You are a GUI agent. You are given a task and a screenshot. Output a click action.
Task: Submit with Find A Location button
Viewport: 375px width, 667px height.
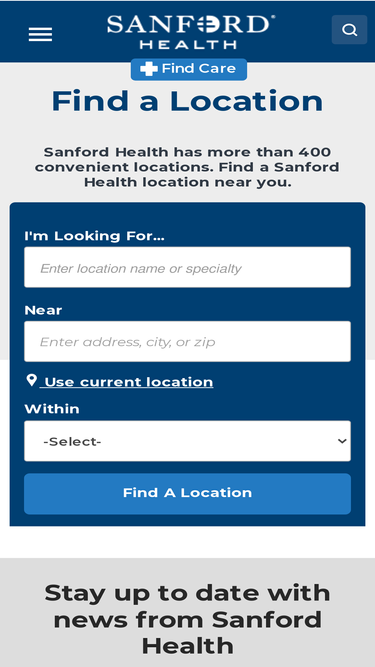[x=188, y=493]
